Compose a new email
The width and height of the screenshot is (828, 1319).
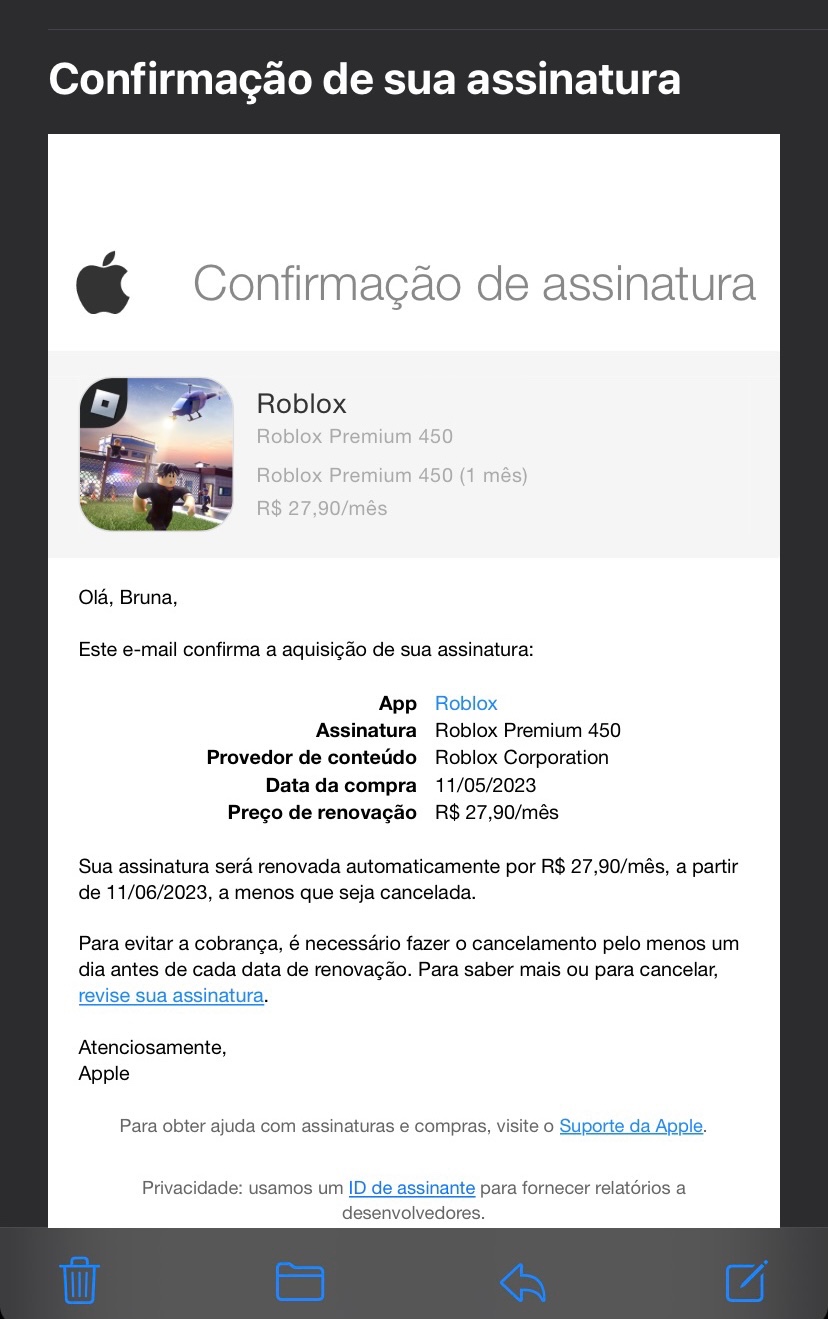pyautogui.click(x=746, y=1280)
